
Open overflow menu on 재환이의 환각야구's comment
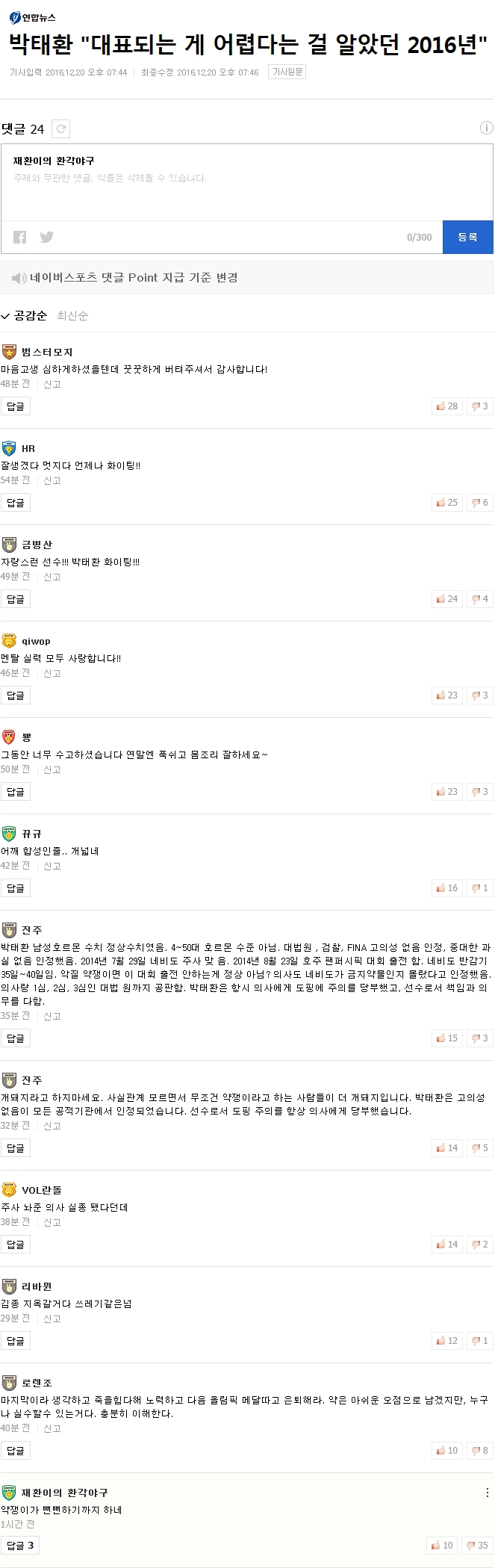click(487, 1493)
